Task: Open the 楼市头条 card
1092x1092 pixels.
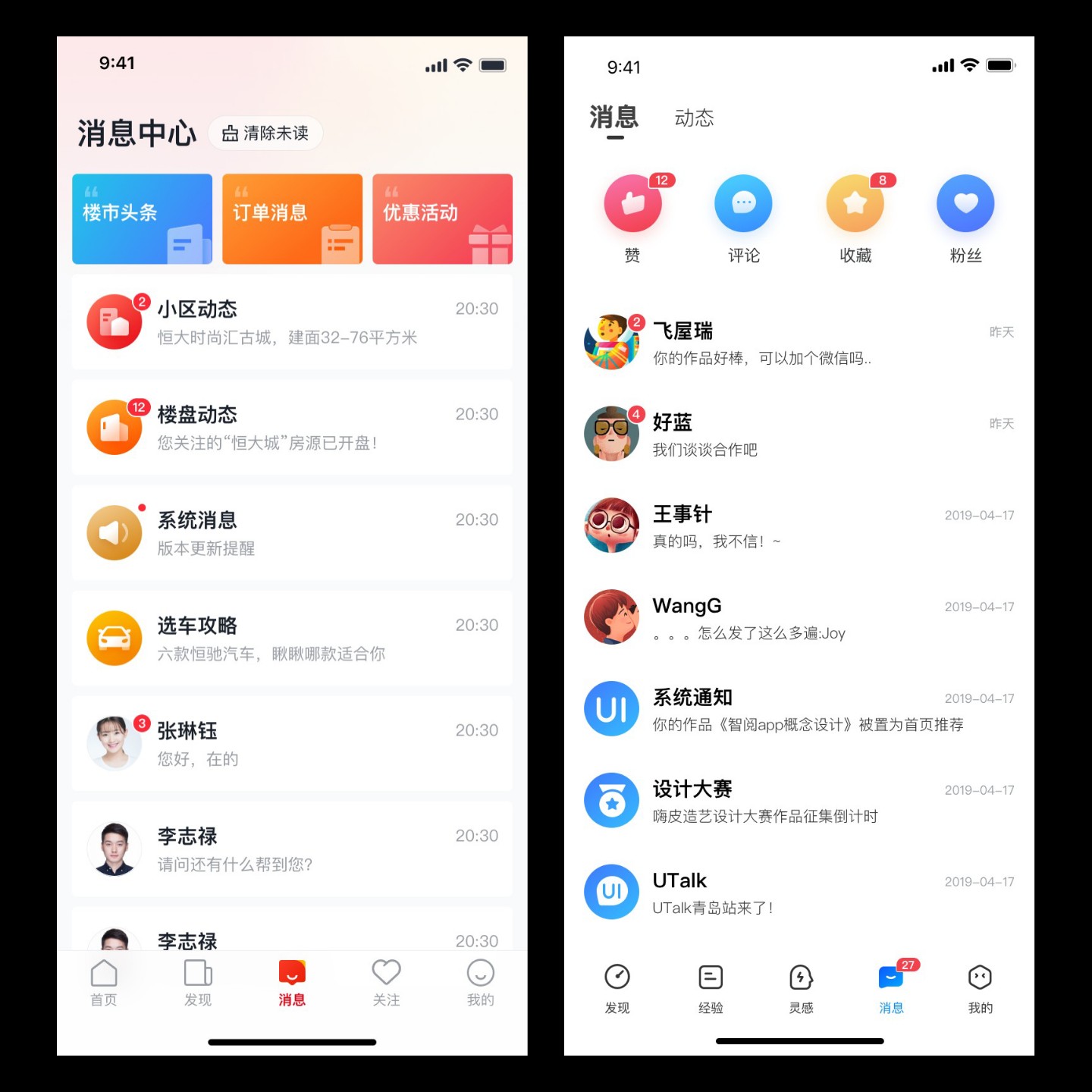Action: (142, 218)
